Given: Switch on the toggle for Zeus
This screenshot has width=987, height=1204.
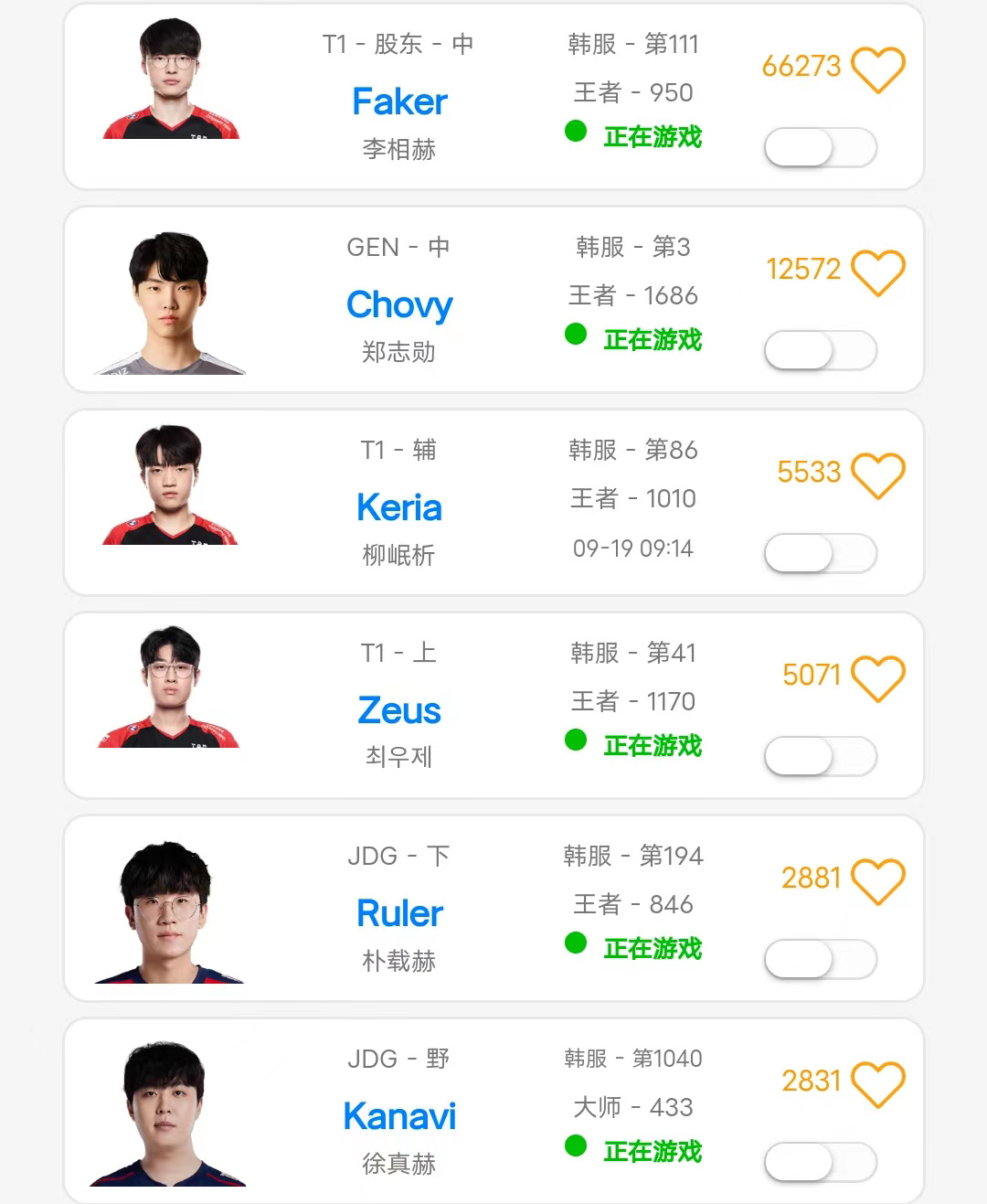Looking at the screenshot, I should 820,757.
